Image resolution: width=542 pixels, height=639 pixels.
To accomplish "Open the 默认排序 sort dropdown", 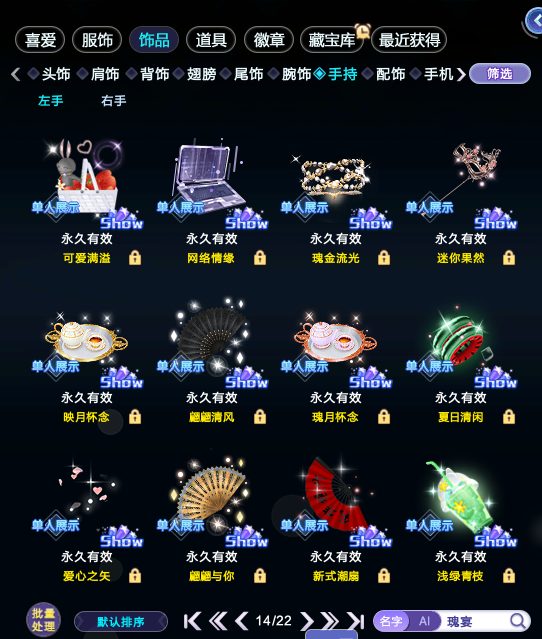I will coord(121,622).
